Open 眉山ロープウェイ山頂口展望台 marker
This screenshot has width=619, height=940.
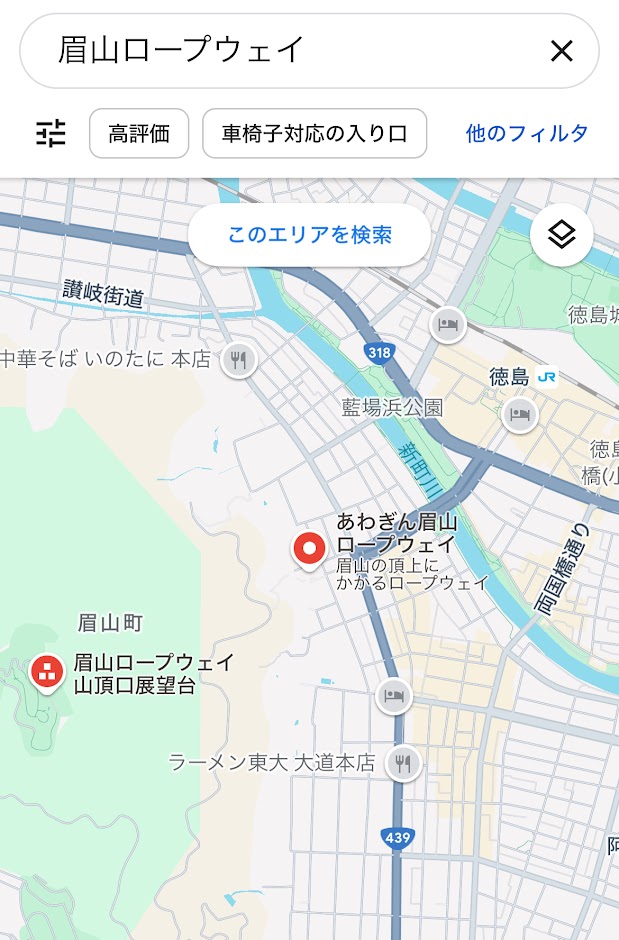45,672
